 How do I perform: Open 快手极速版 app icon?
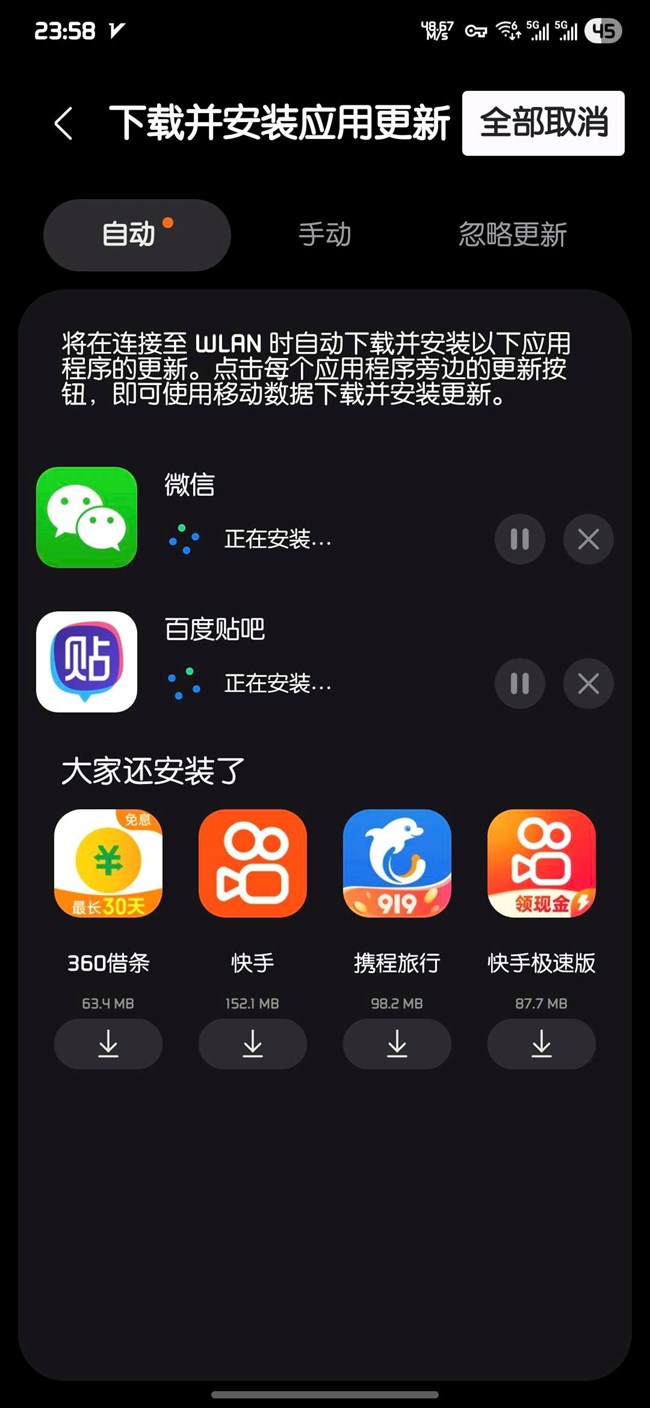541,863
